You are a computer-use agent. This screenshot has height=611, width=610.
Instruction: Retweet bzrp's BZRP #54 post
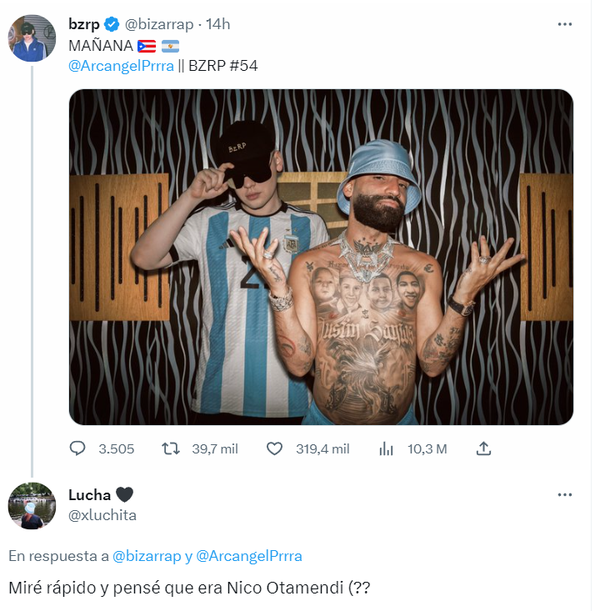pos(170,449)
